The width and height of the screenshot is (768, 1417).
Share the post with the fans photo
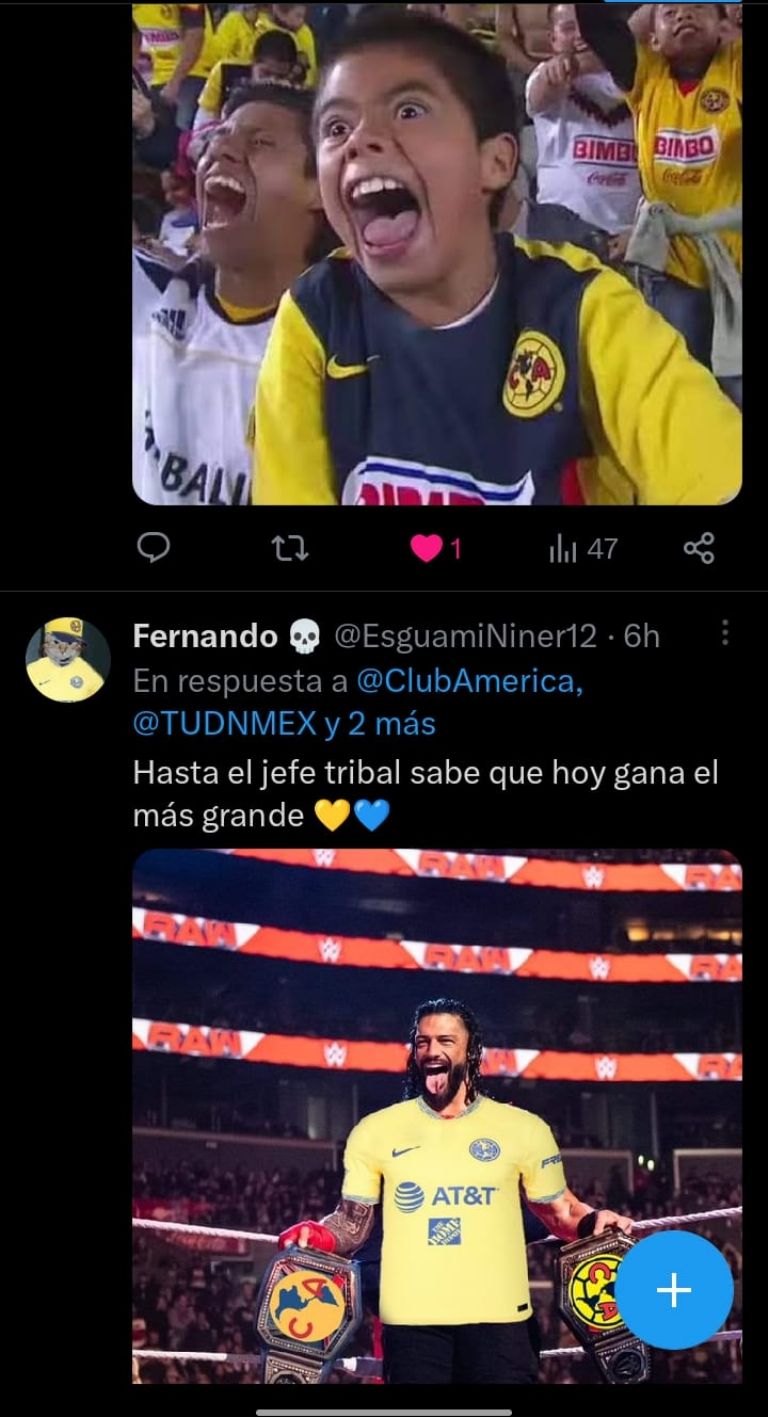[x=698, y=548]
